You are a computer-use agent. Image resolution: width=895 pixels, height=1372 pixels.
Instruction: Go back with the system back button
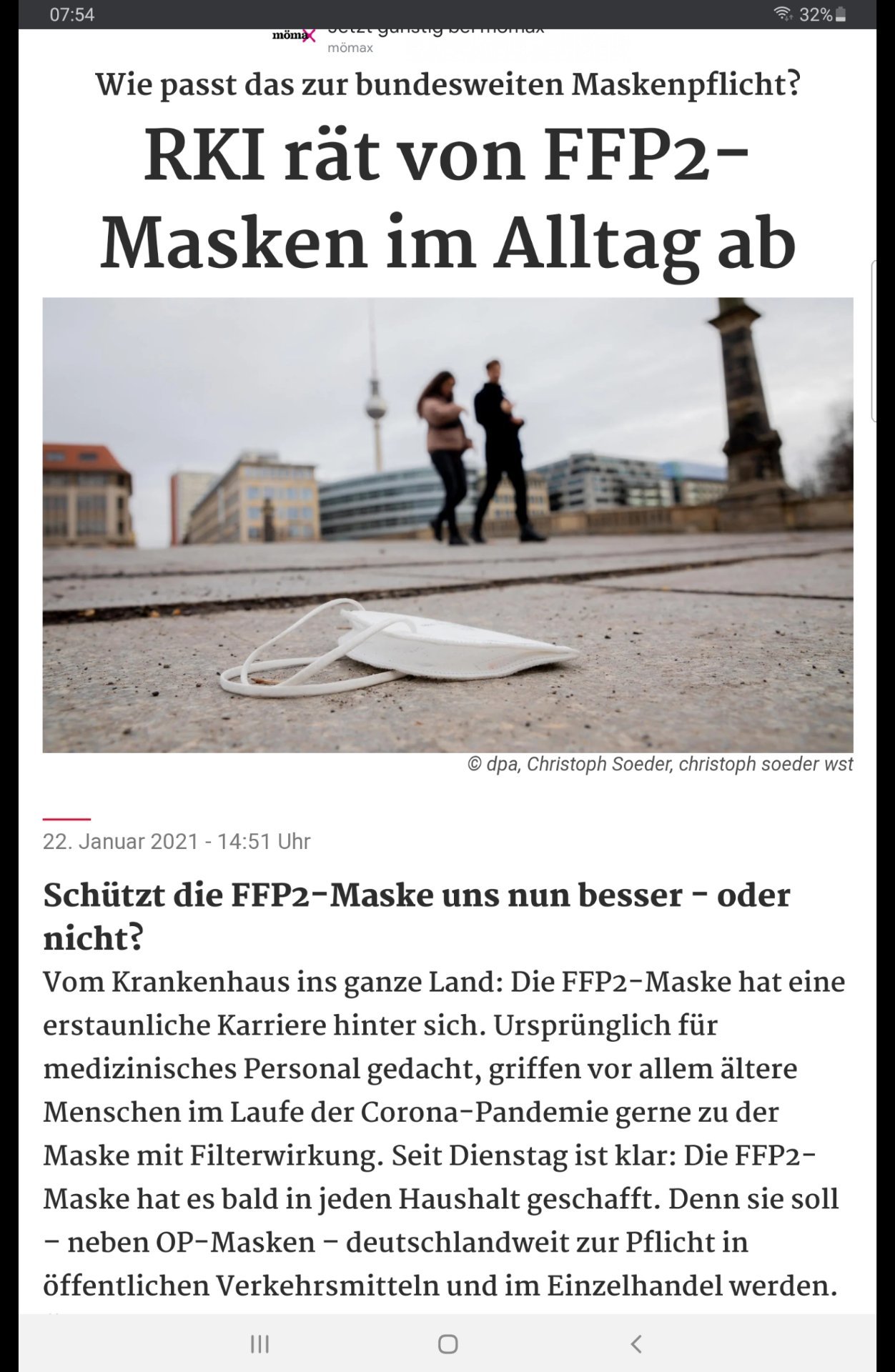(636, 1344)
